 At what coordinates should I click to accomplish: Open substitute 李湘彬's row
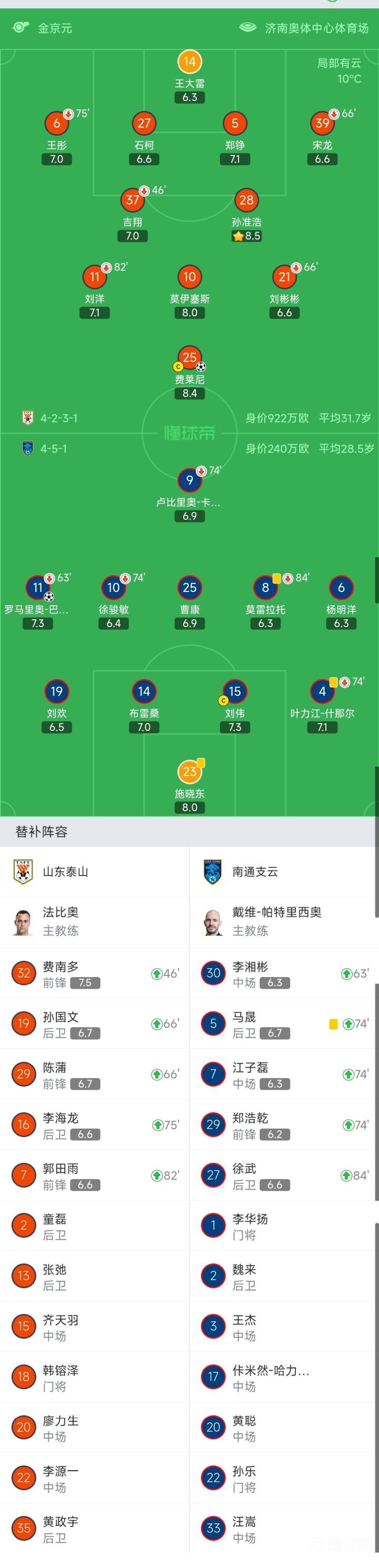tap(284, 973)
